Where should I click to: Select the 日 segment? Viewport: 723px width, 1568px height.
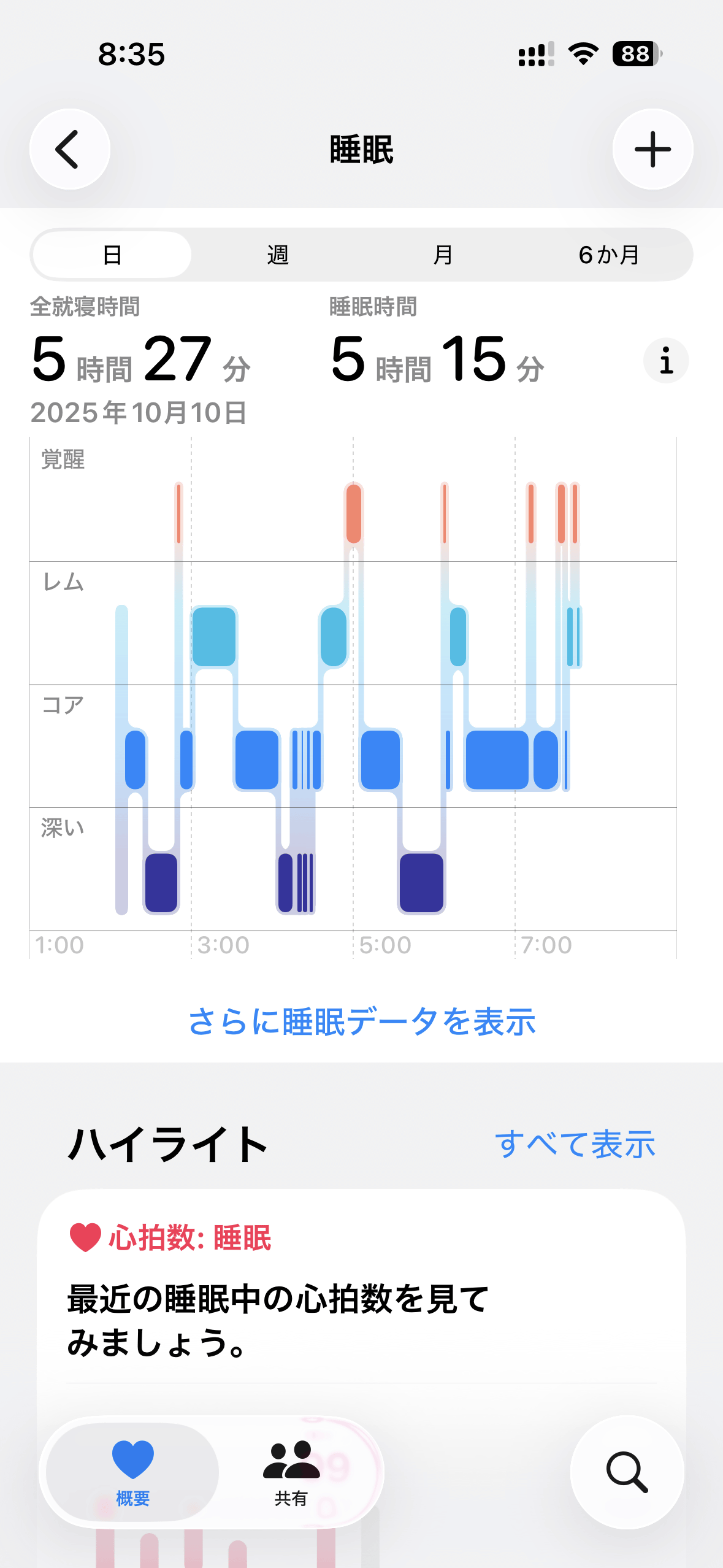pos(112,255)
